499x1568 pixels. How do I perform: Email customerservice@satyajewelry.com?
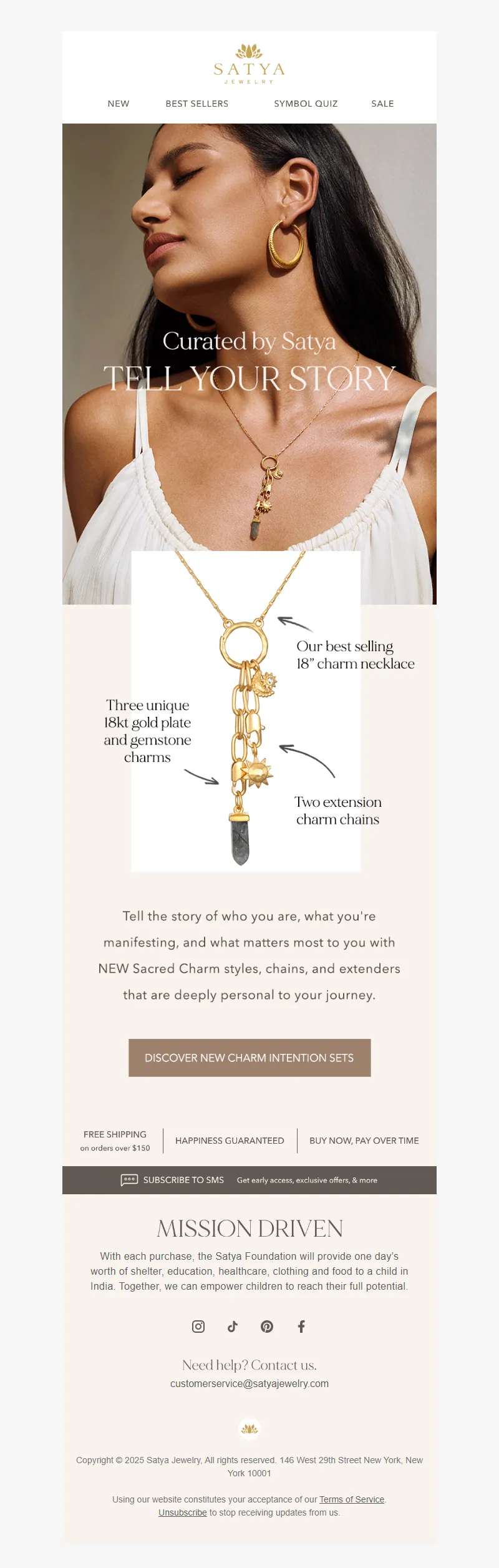249,1383
